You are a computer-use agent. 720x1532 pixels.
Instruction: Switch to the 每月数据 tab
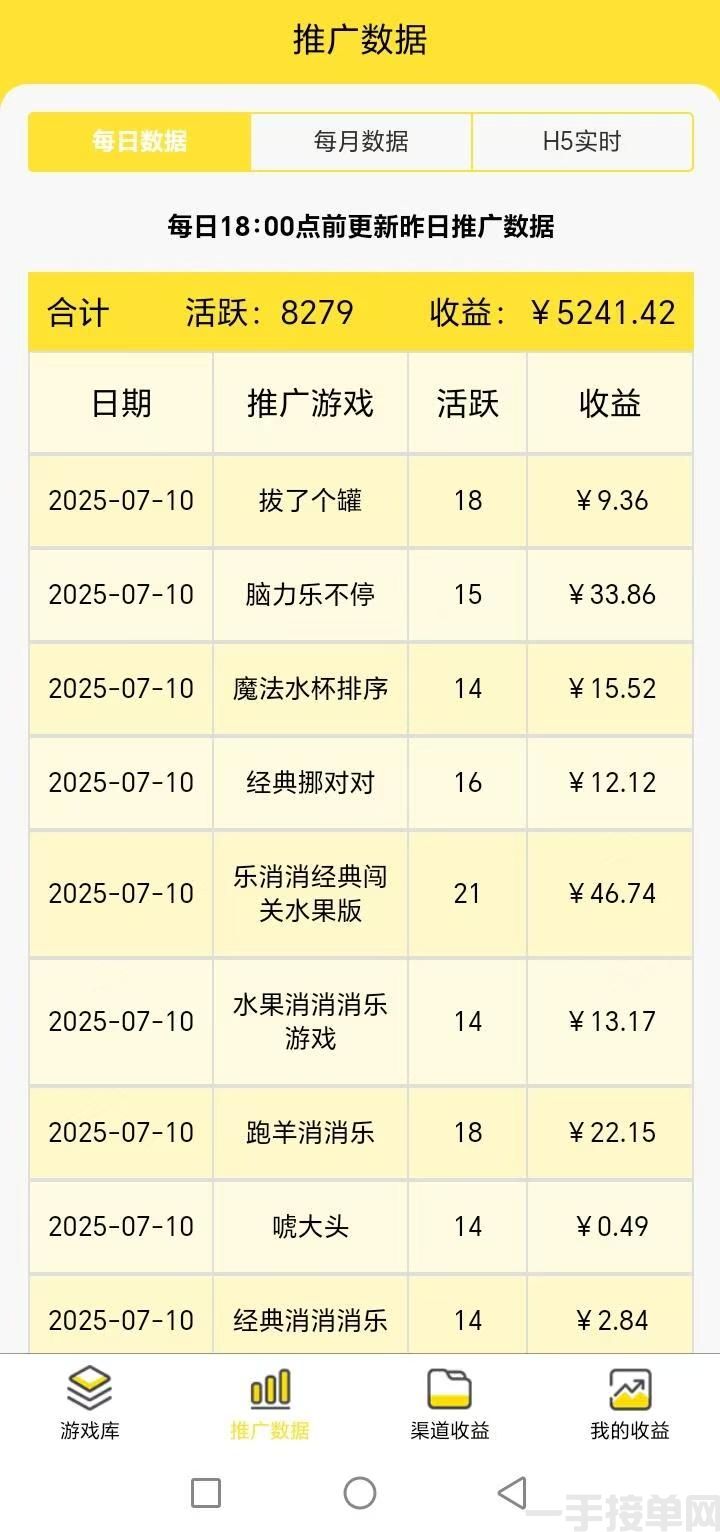click(x=362, y=142)
